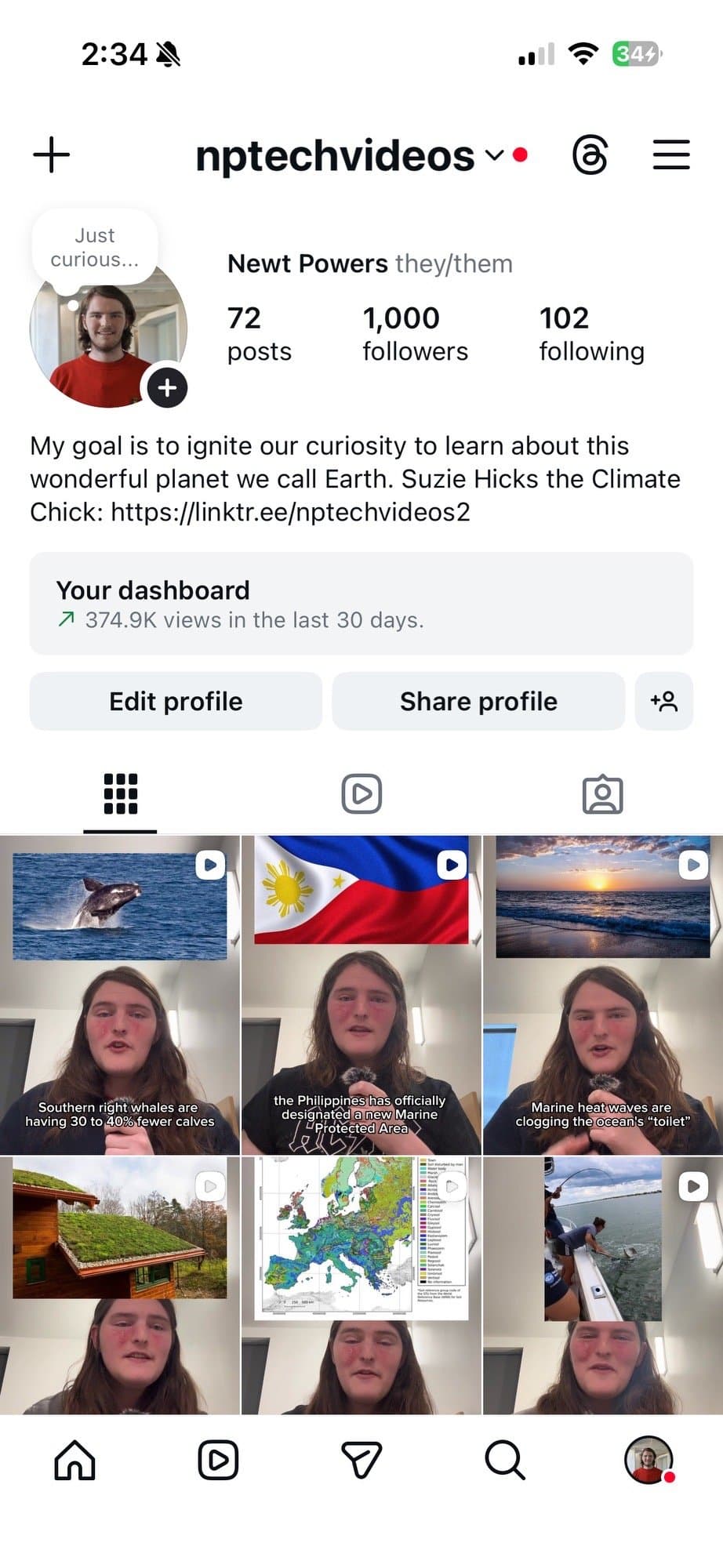Screen dimensions: 723x1568
Task: Open Threads from the profile header
Action: pos(590,154)
